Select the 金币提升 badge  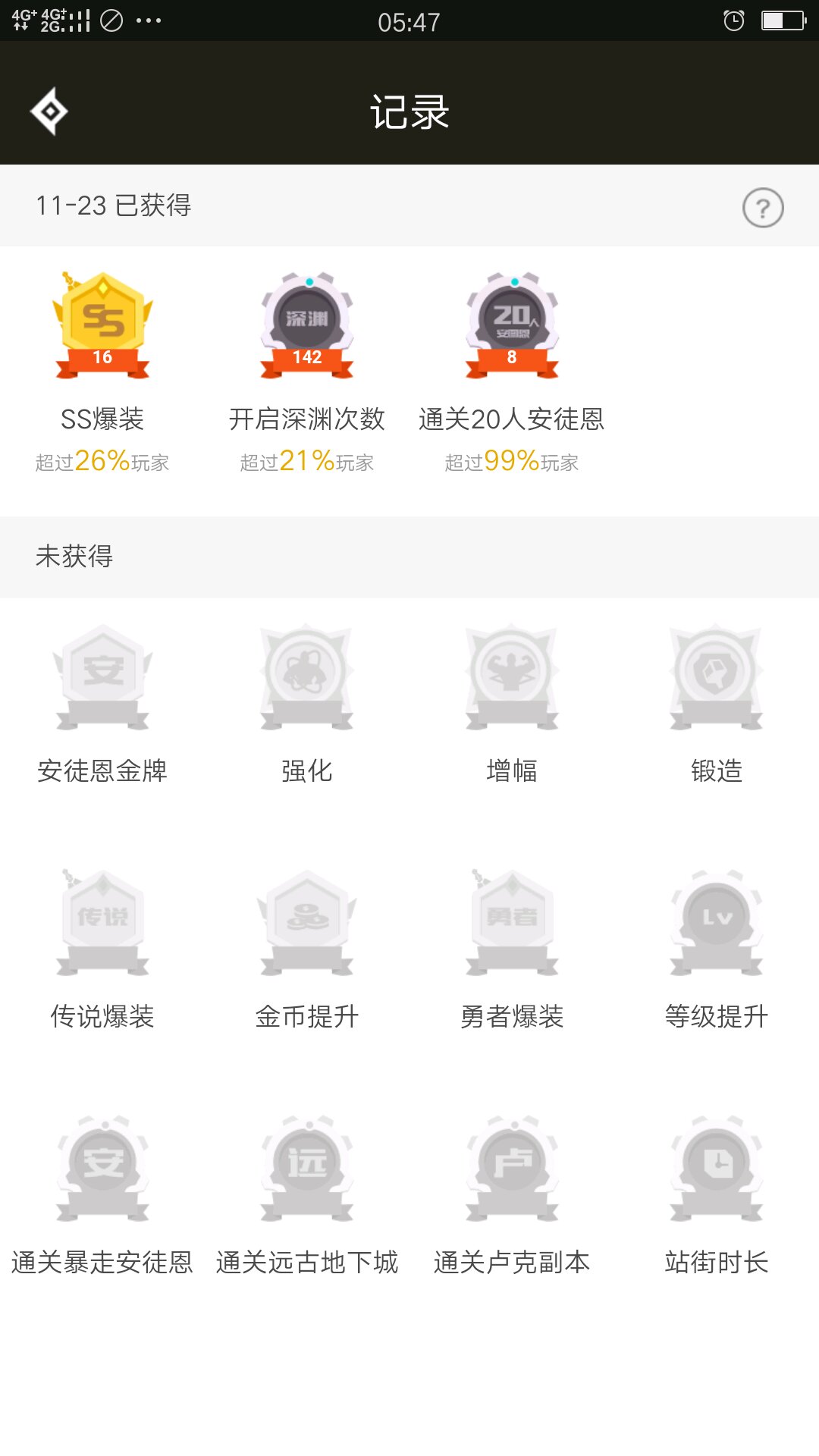click(x=307, y=923)
